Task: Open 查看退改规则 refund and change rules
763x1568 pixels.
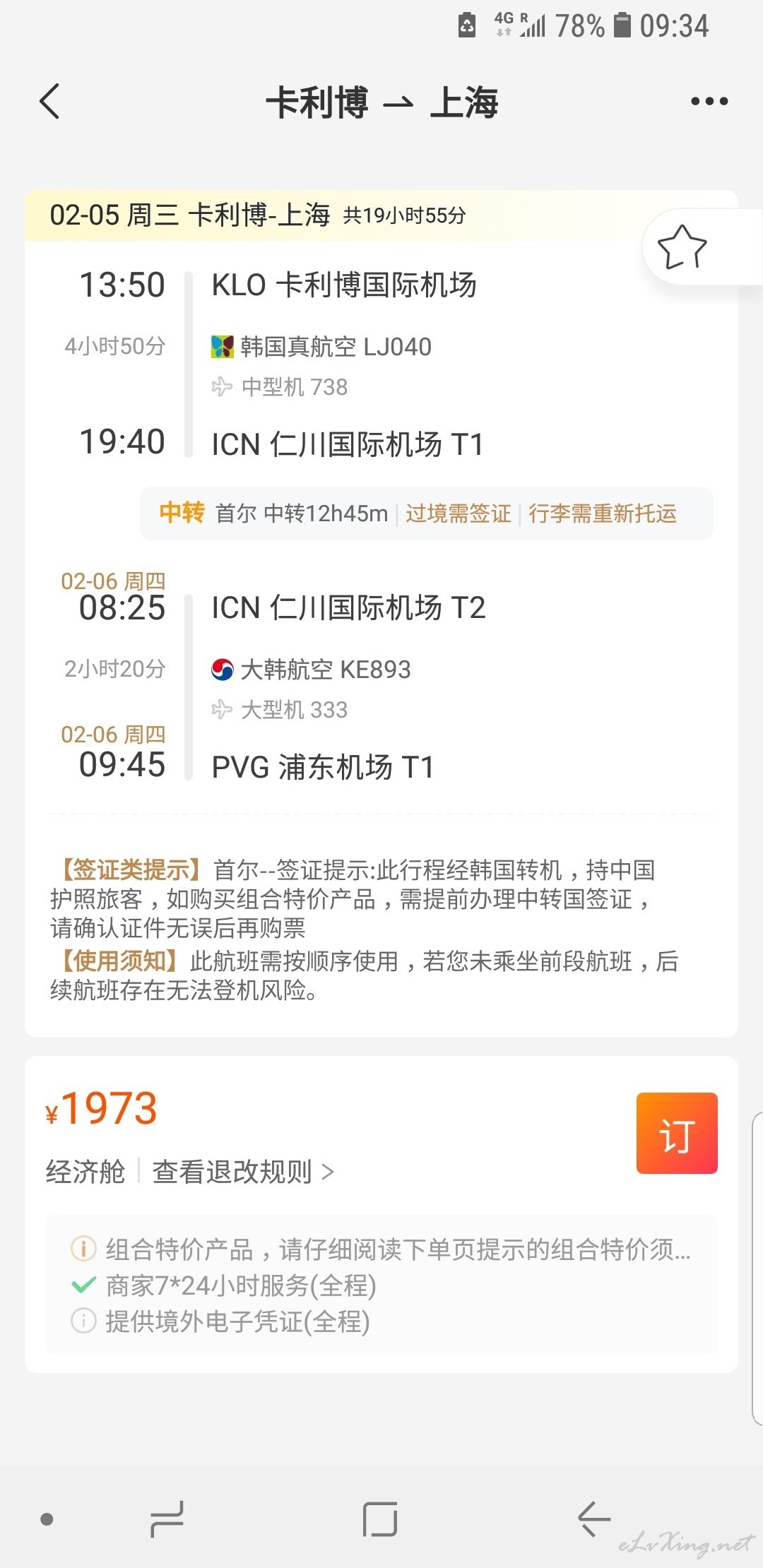Action: [x=243, y=1172]
